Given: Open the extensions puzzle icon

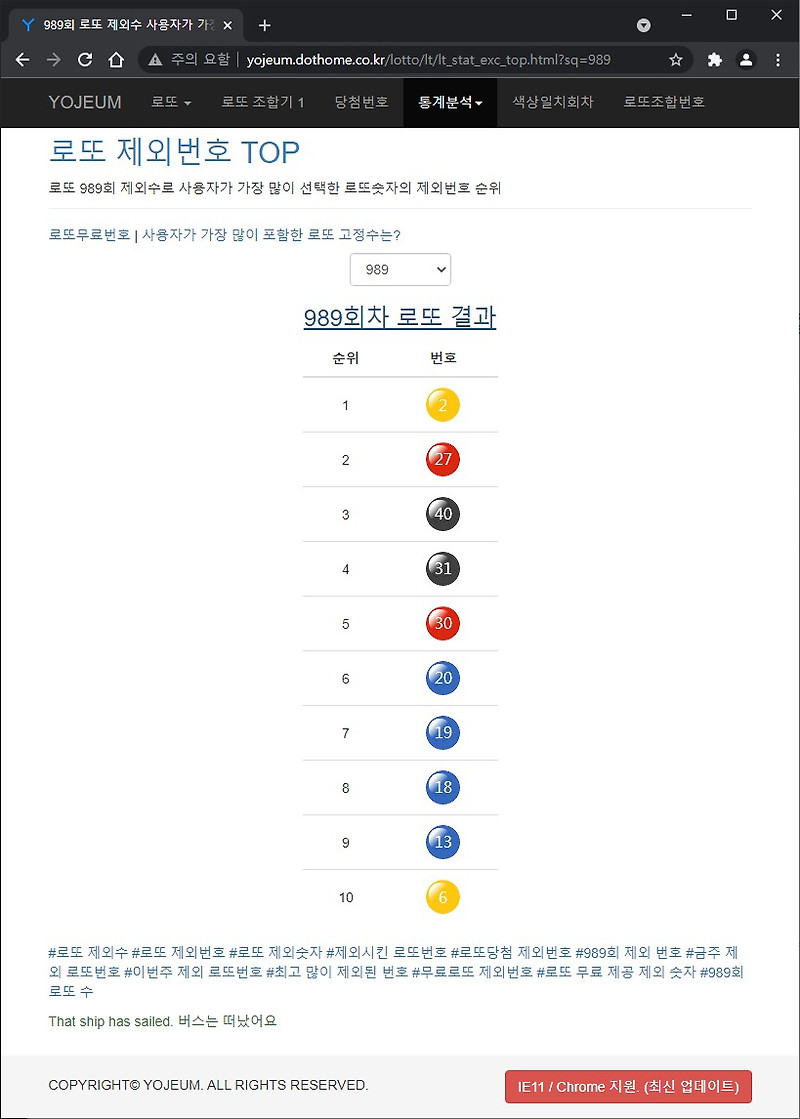Looking at the screenshot, I should coord(714,60).
